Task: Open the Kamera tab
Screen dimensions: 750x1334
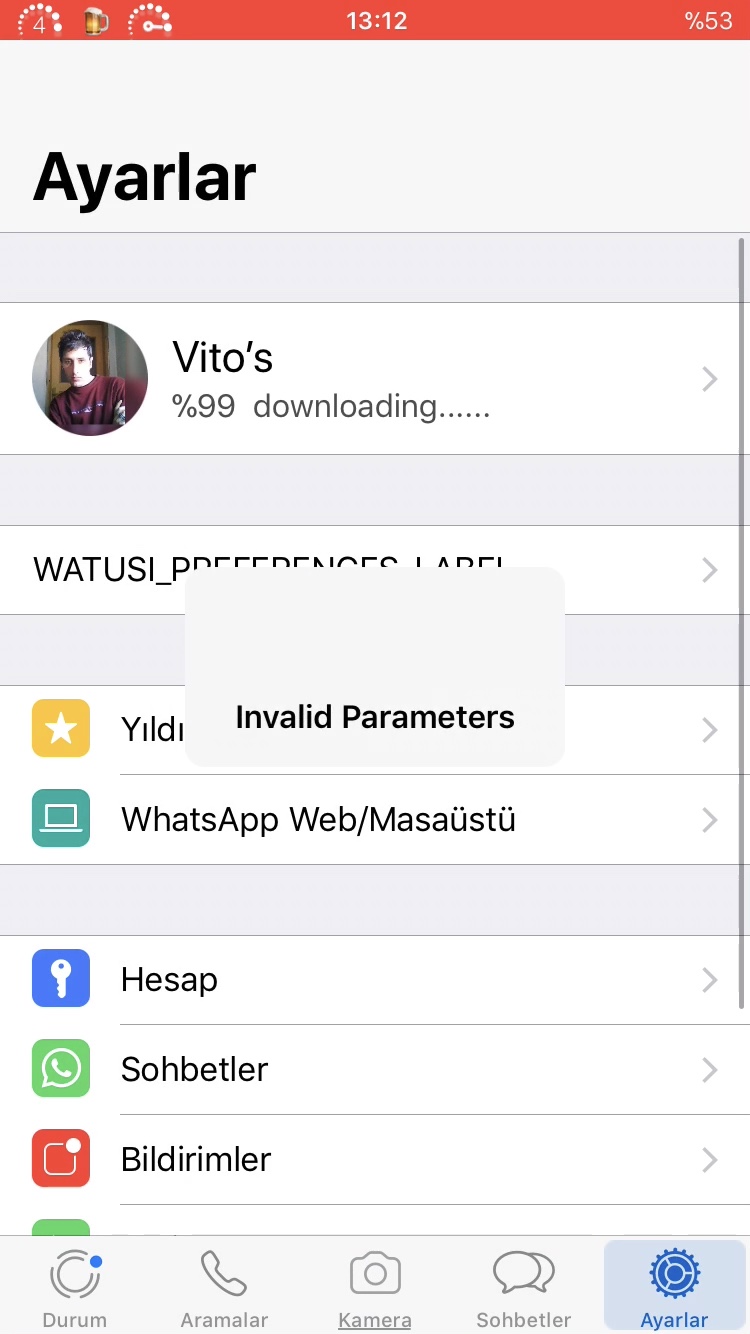Action: 375,1288
